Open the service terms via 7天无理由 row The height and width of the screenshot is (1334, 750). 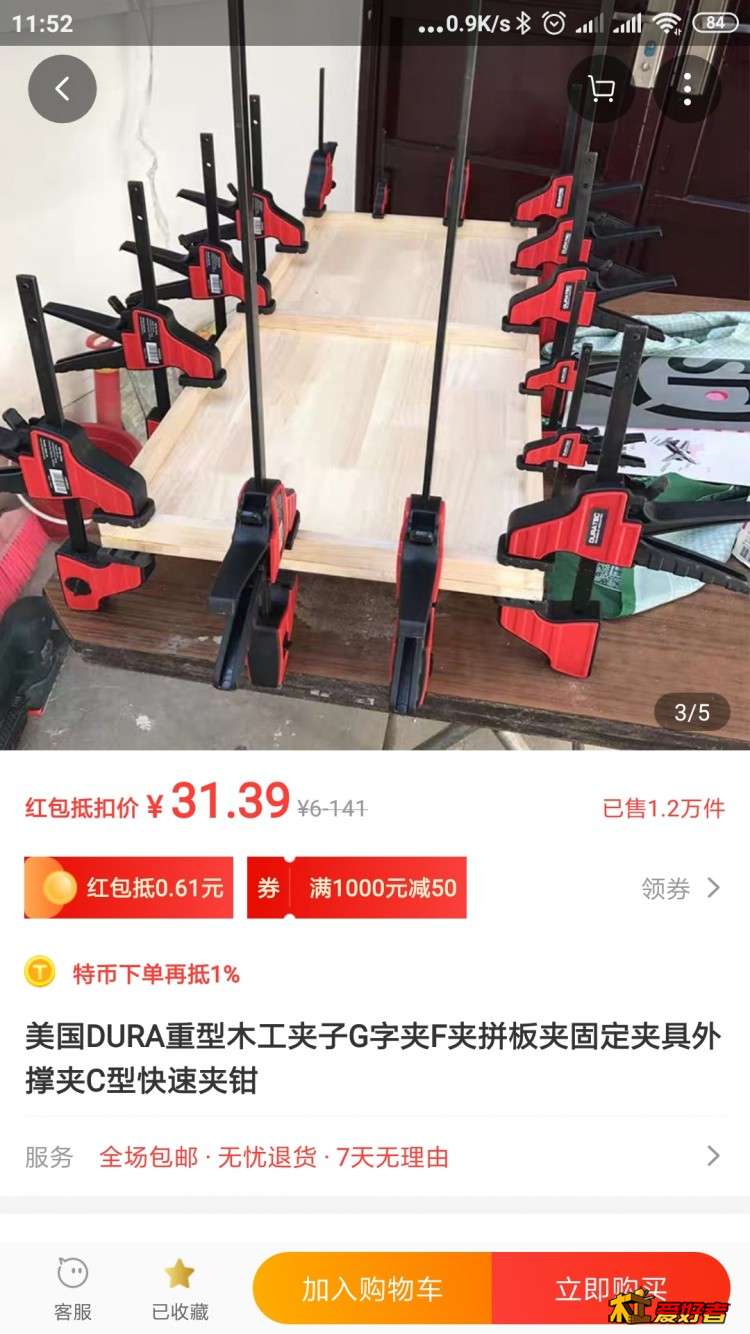coord(401,1157)
